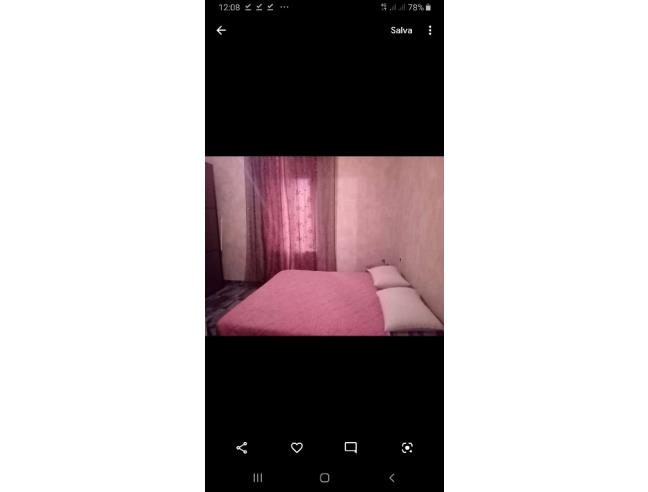Open the comments icon
This screenshot has width=648, height=492.
point(351,448)
